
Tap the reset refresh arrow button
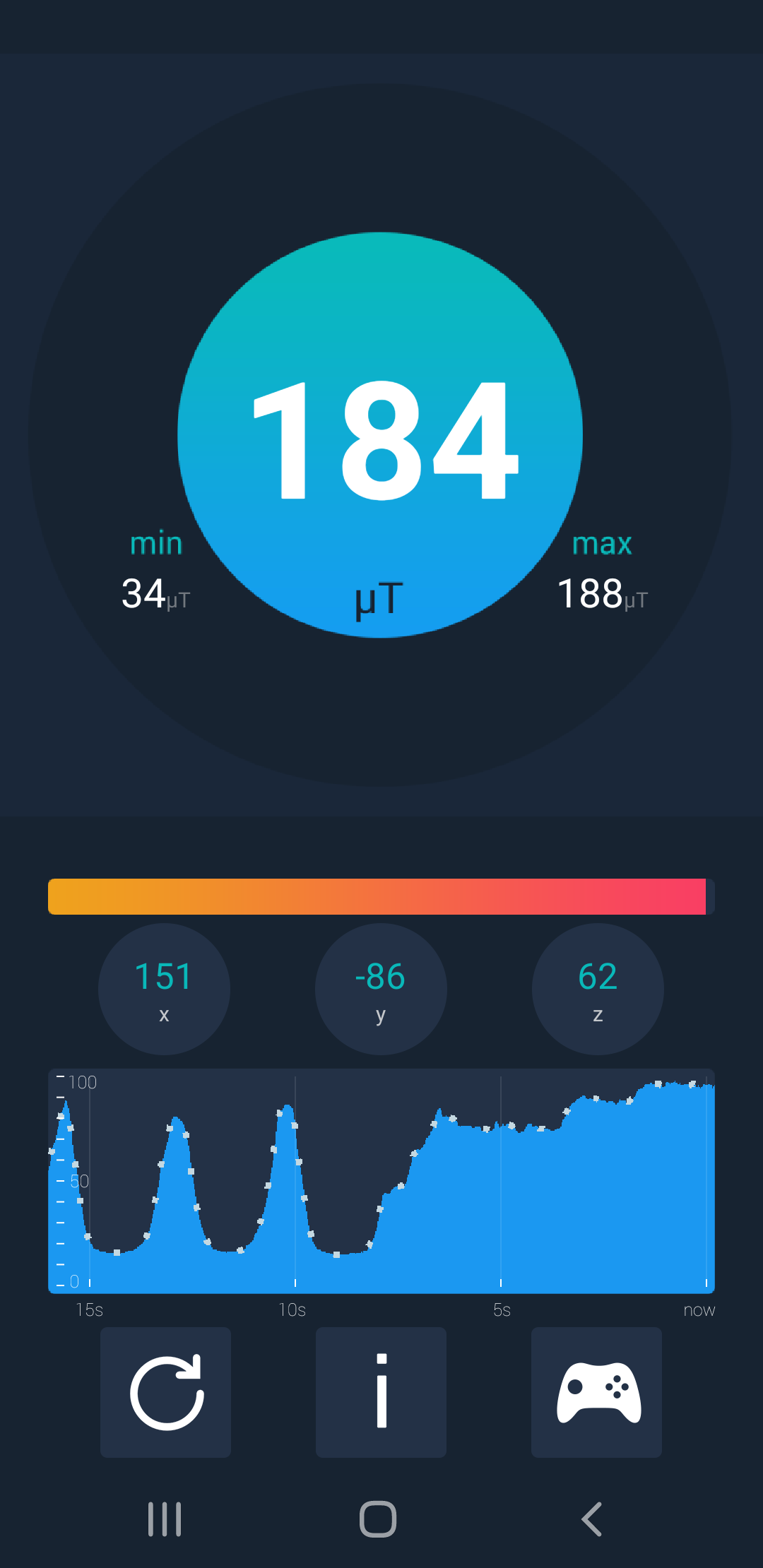[166, 1392]
